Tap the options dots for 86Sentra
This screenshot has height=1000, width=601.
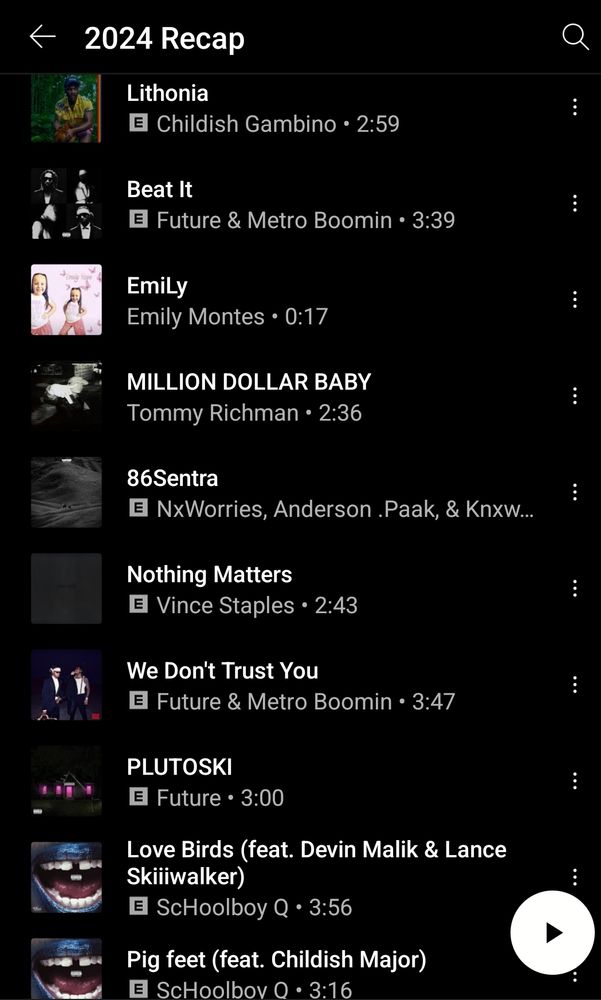(575, 491)
